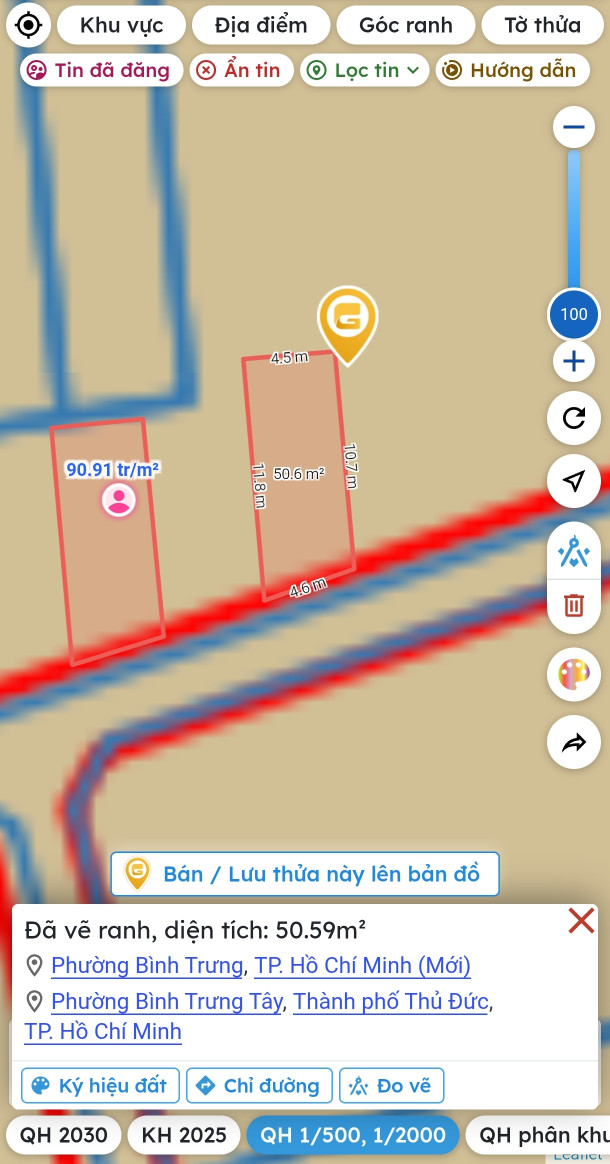The height and width of the screenshot is (1164, 610).
Task: Show Tin đã đăng listings
Action: (x=102, y=71)
